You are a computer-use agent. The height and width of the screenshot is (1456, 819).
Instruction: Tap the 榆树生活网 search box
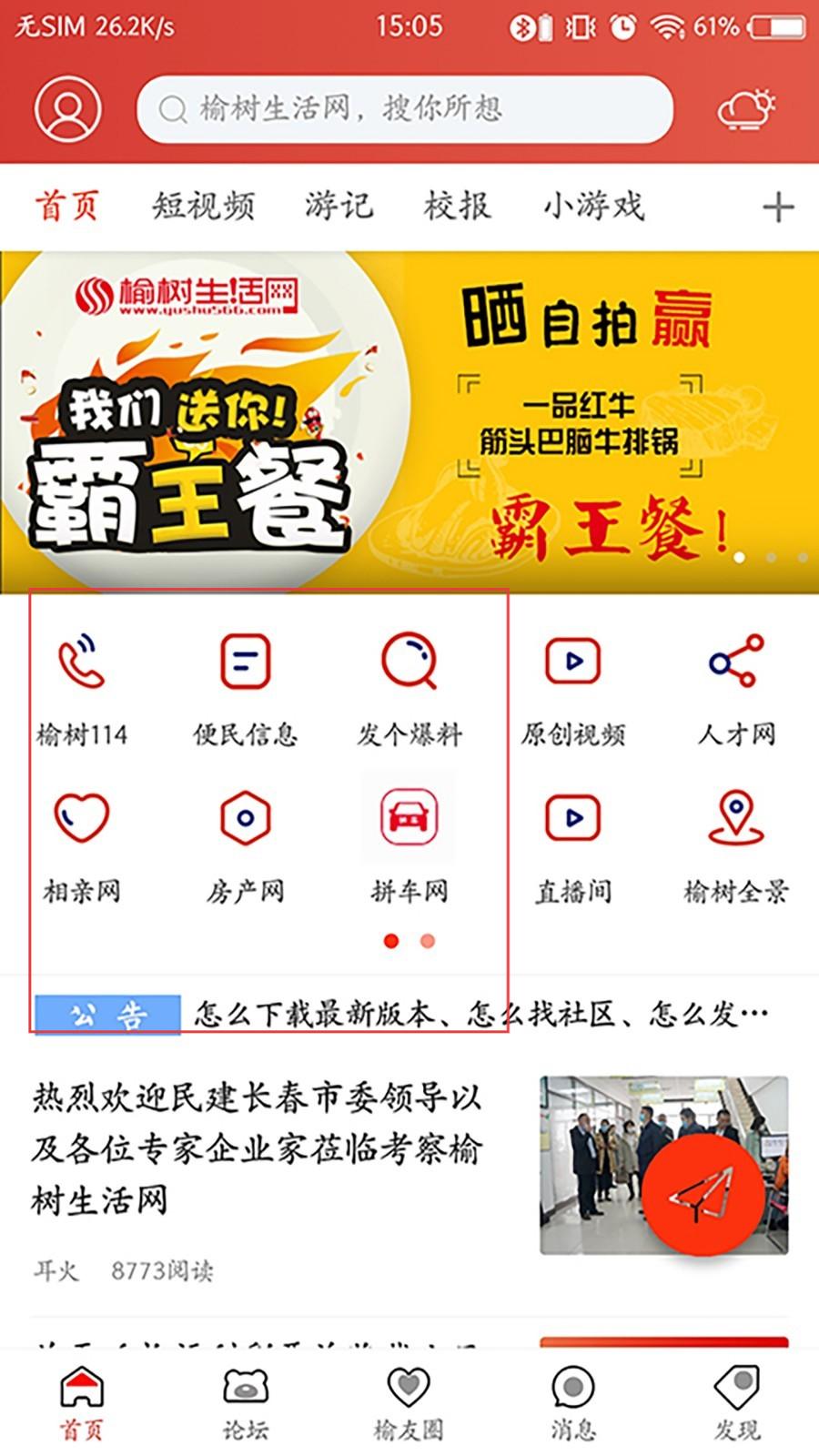(405, 109)
